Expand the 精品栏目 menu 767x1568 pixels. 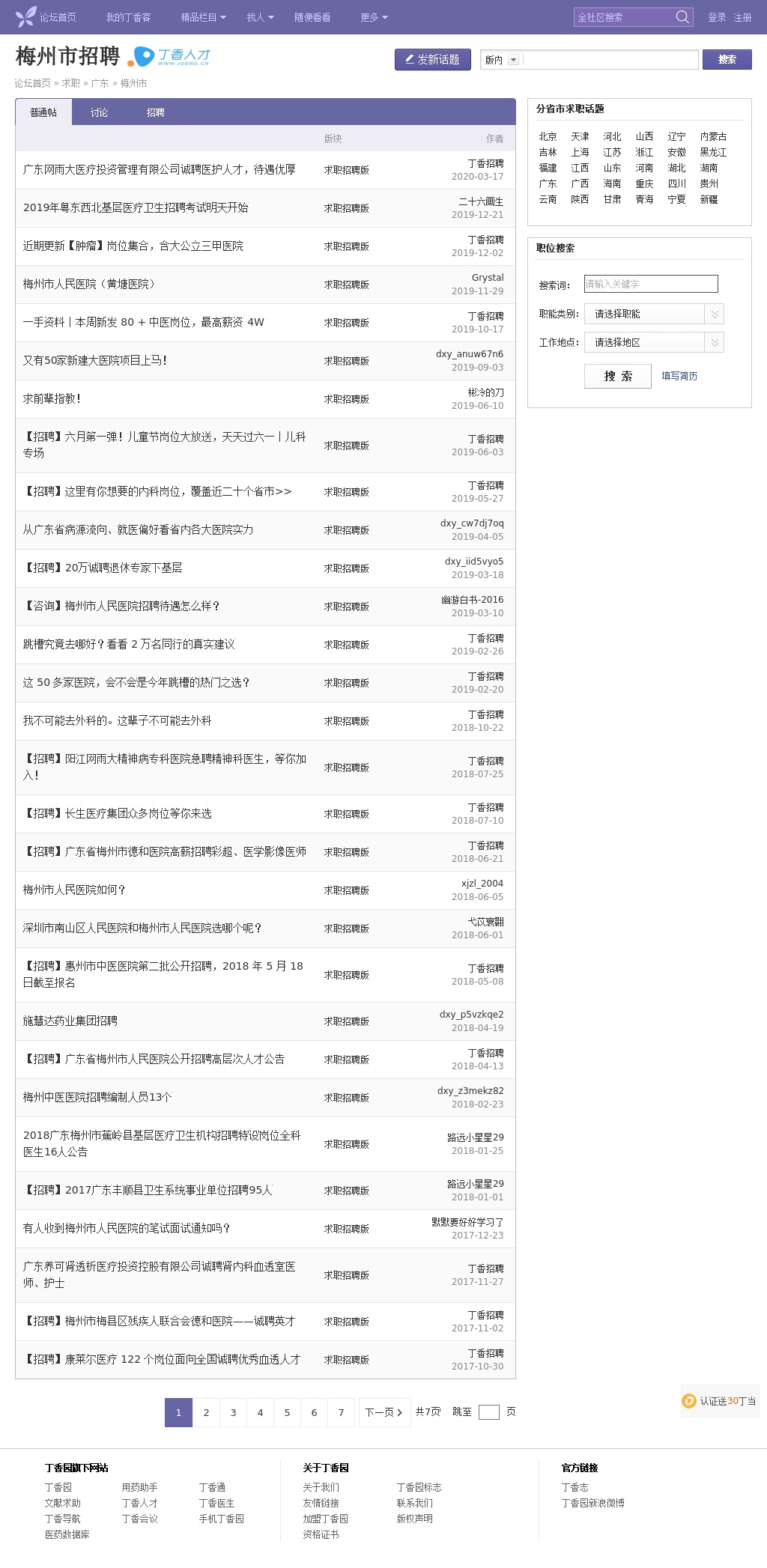203,17
